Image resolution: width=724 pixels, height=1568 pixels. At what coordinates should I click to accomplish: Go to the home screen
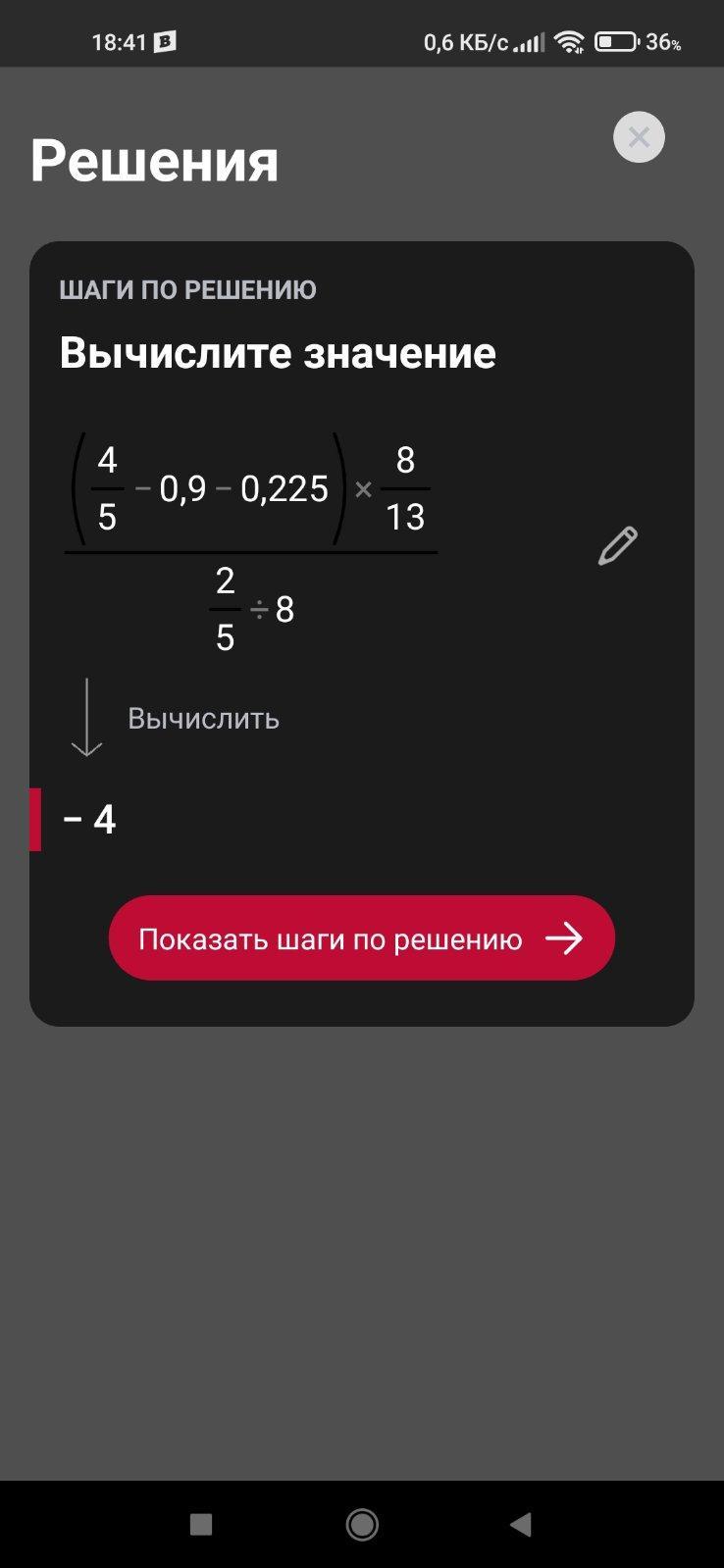[x=362, y=1524]
